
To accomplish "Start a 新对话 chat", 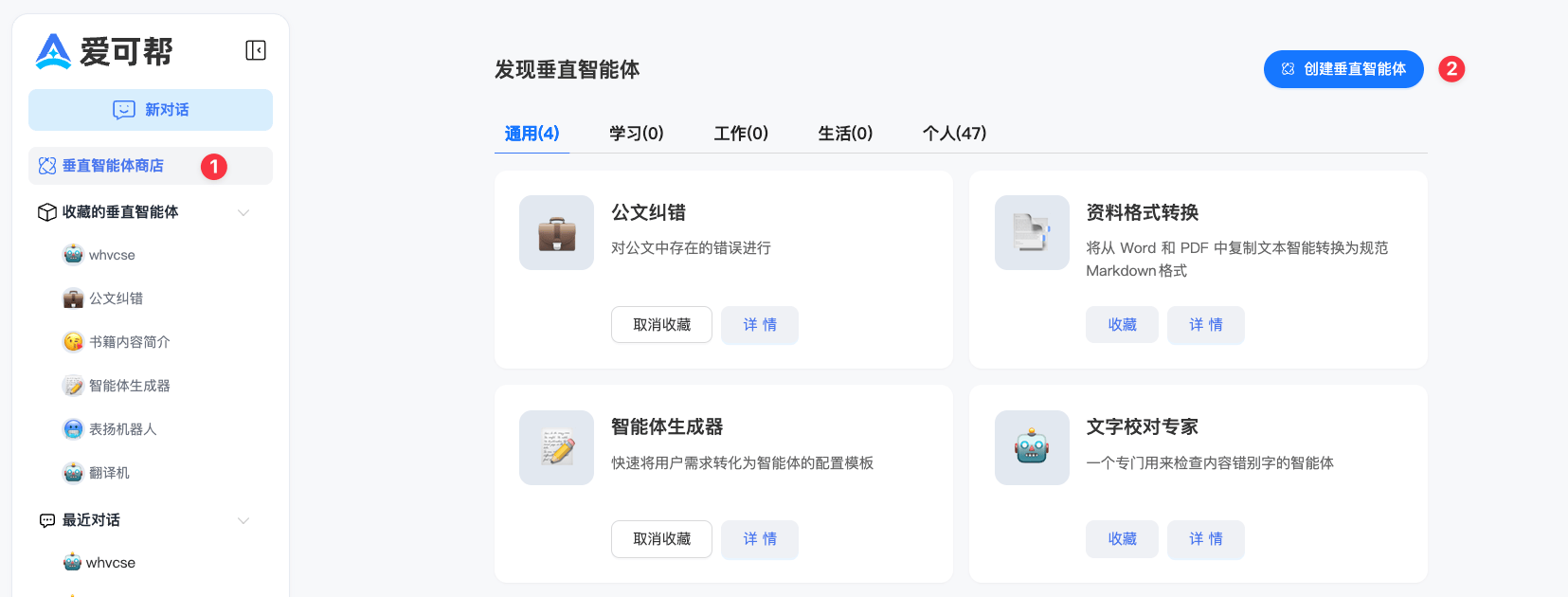I will (151, 110).
